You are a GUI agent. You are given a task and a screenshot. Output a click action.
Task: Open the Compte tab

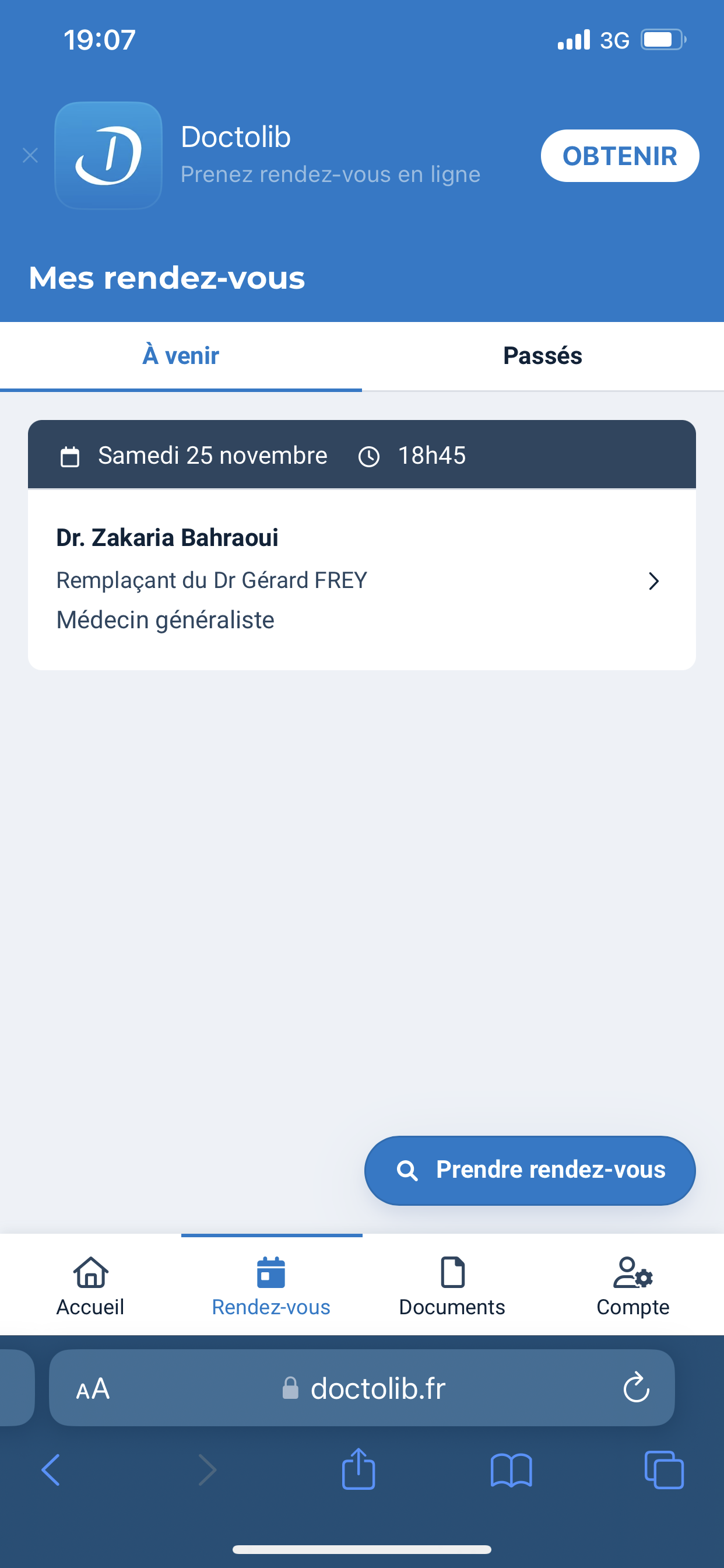coord(632,1286)
